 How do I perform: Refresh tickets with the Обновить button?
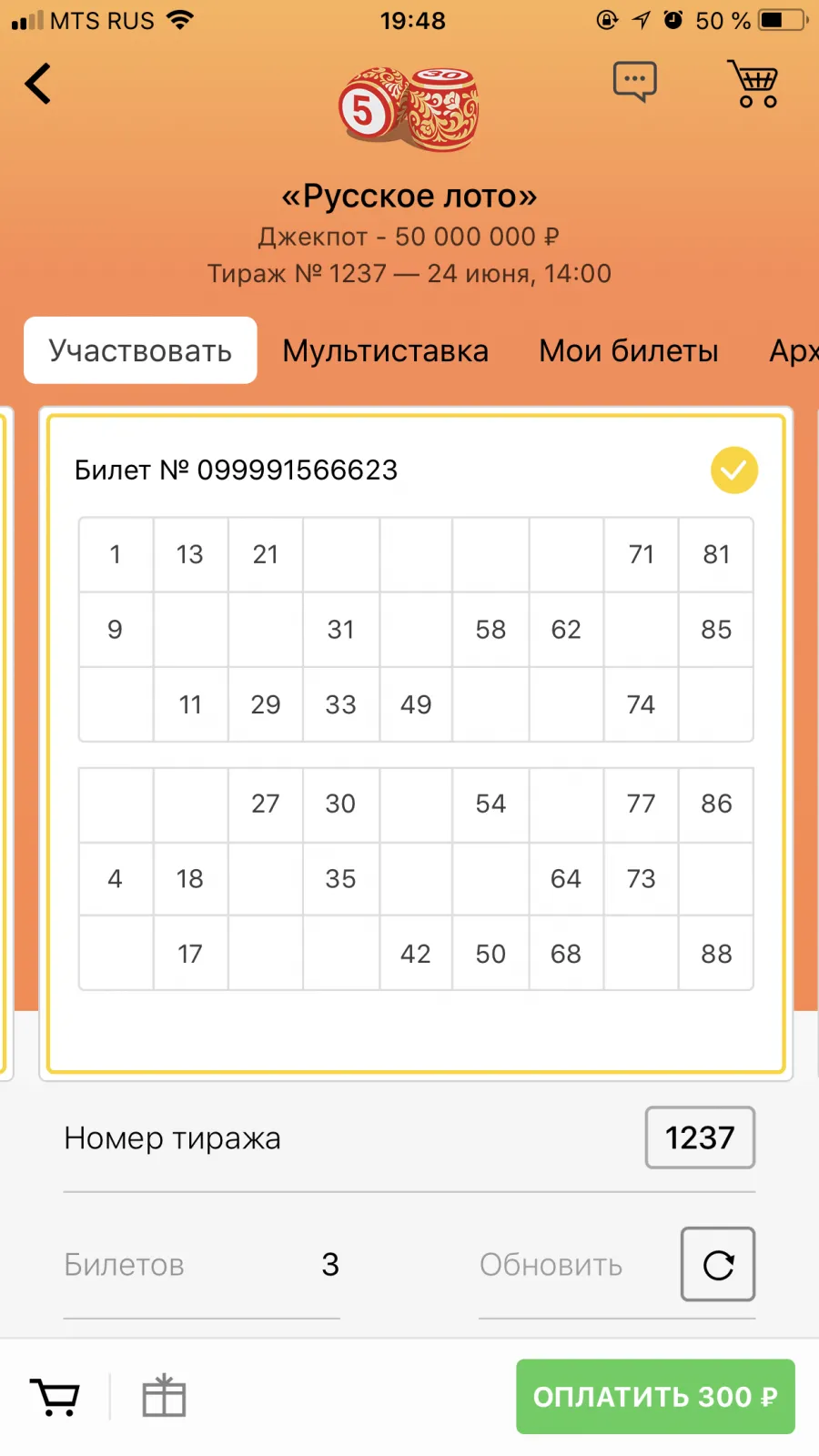(x=718, y=1265)
